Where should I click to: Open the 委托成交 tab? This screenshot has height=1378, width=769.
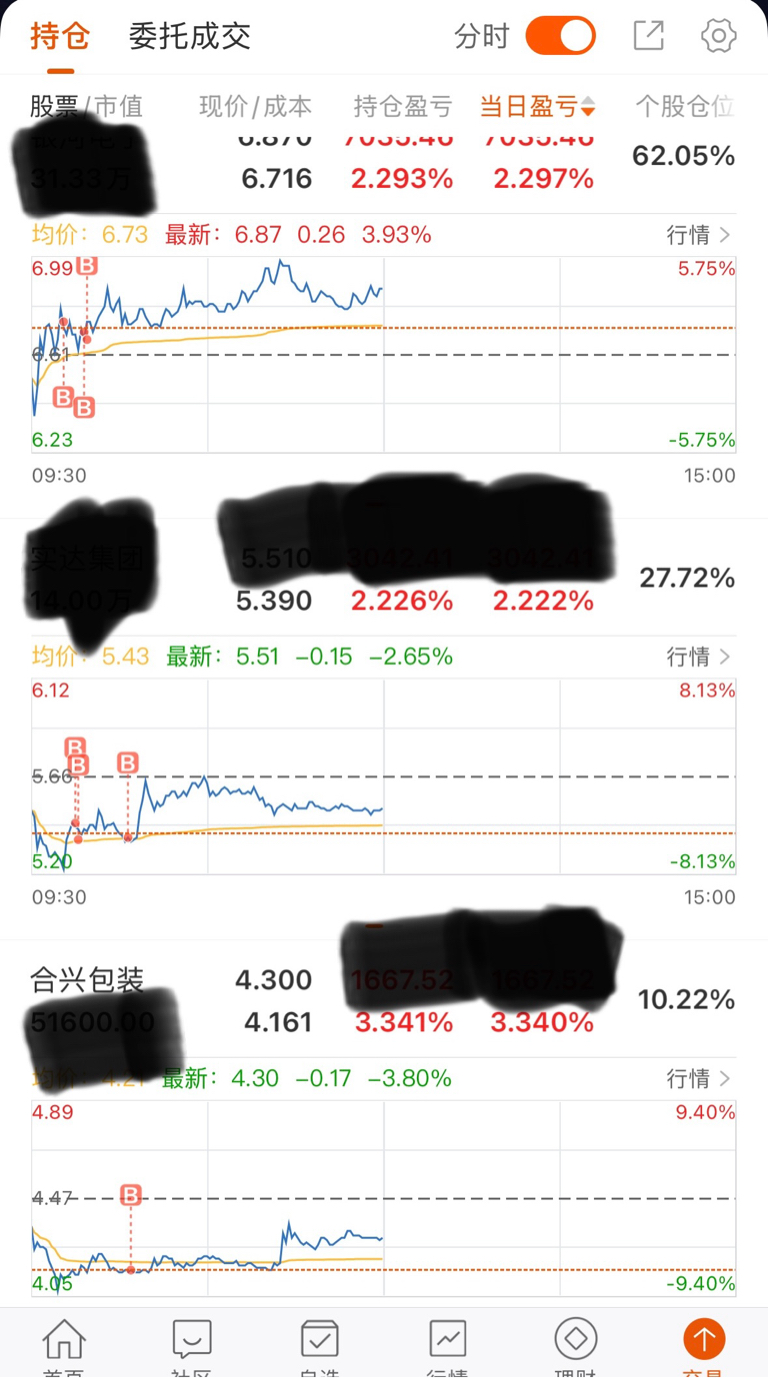click(189, 37)
